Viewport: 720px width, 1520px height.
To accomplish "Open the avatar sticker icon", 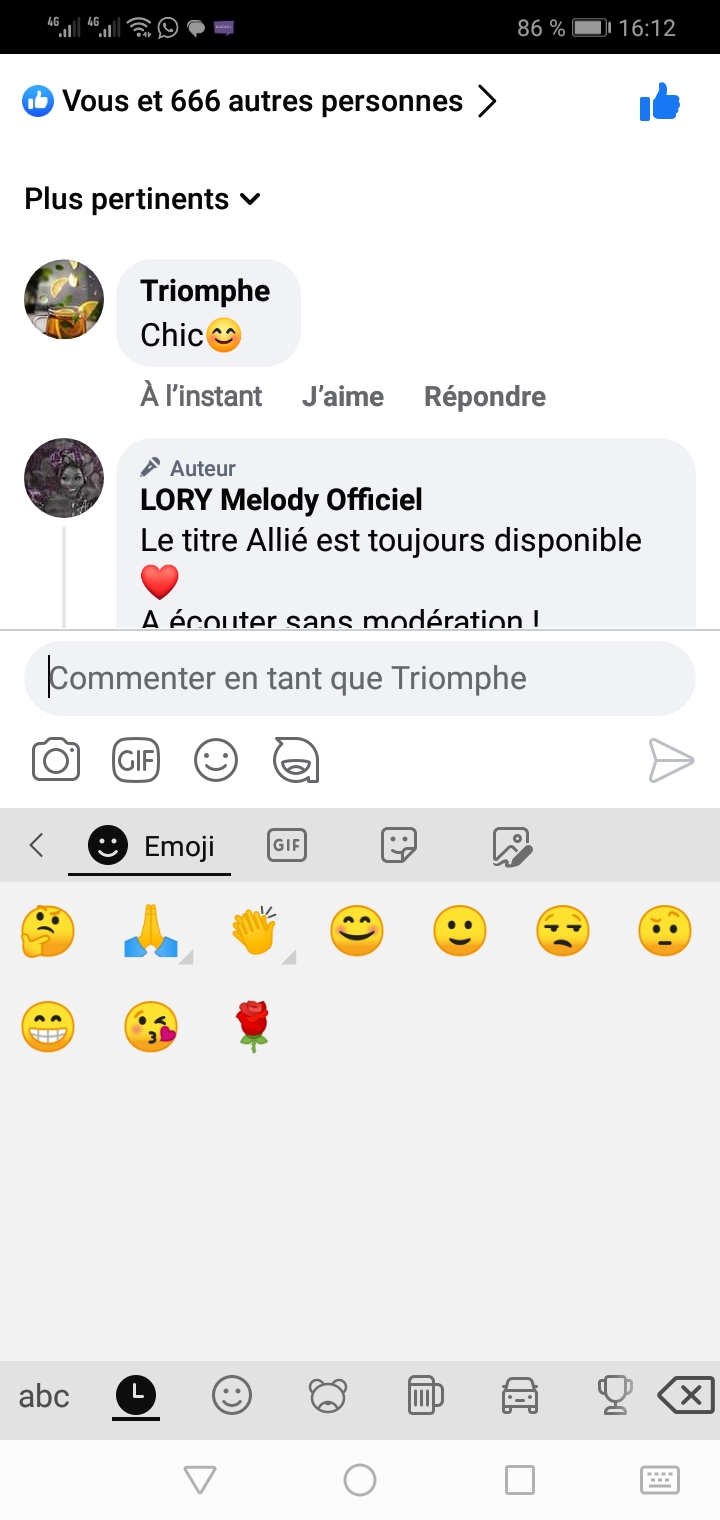I will [x=296, y=761].
